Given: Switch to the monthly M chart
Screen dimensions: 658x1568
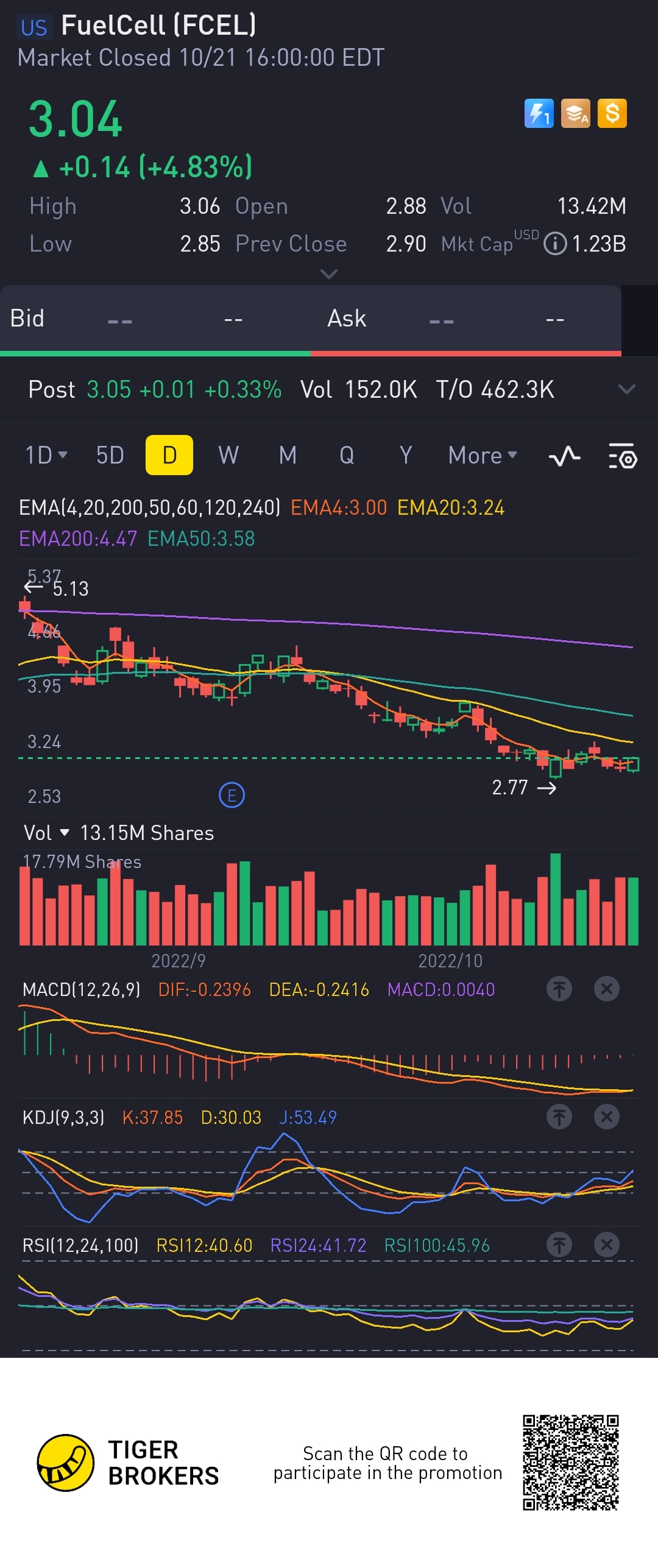Looking at the screenshot, I should (288, 455).
